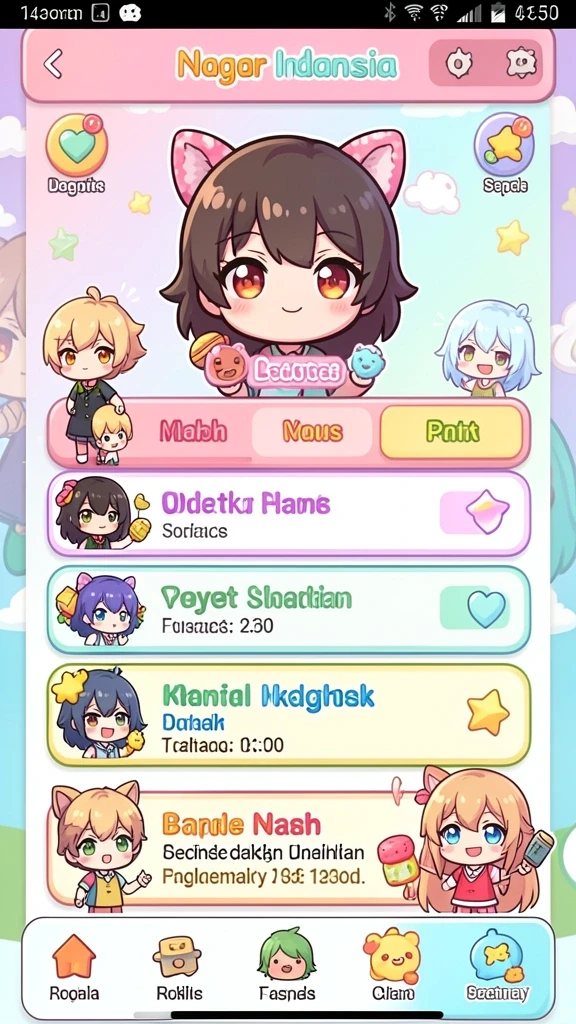Open the first header settings icon
Image resolution: width=576 pixels, height=1024 pixels.
point(458,64)
